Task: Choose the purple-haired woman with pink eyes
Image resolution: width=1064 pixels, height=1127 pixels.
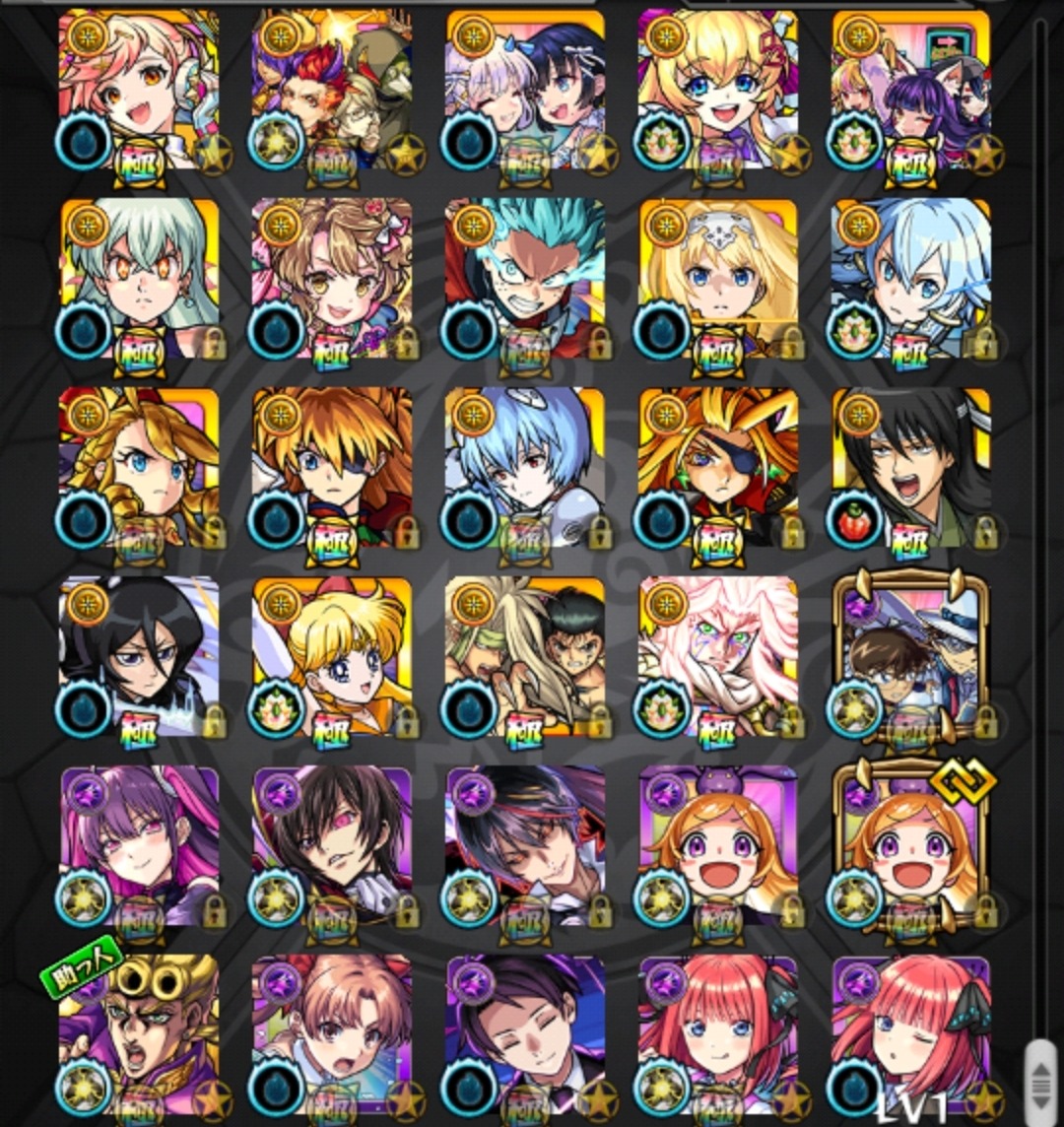Action: [x=138, y=845]
